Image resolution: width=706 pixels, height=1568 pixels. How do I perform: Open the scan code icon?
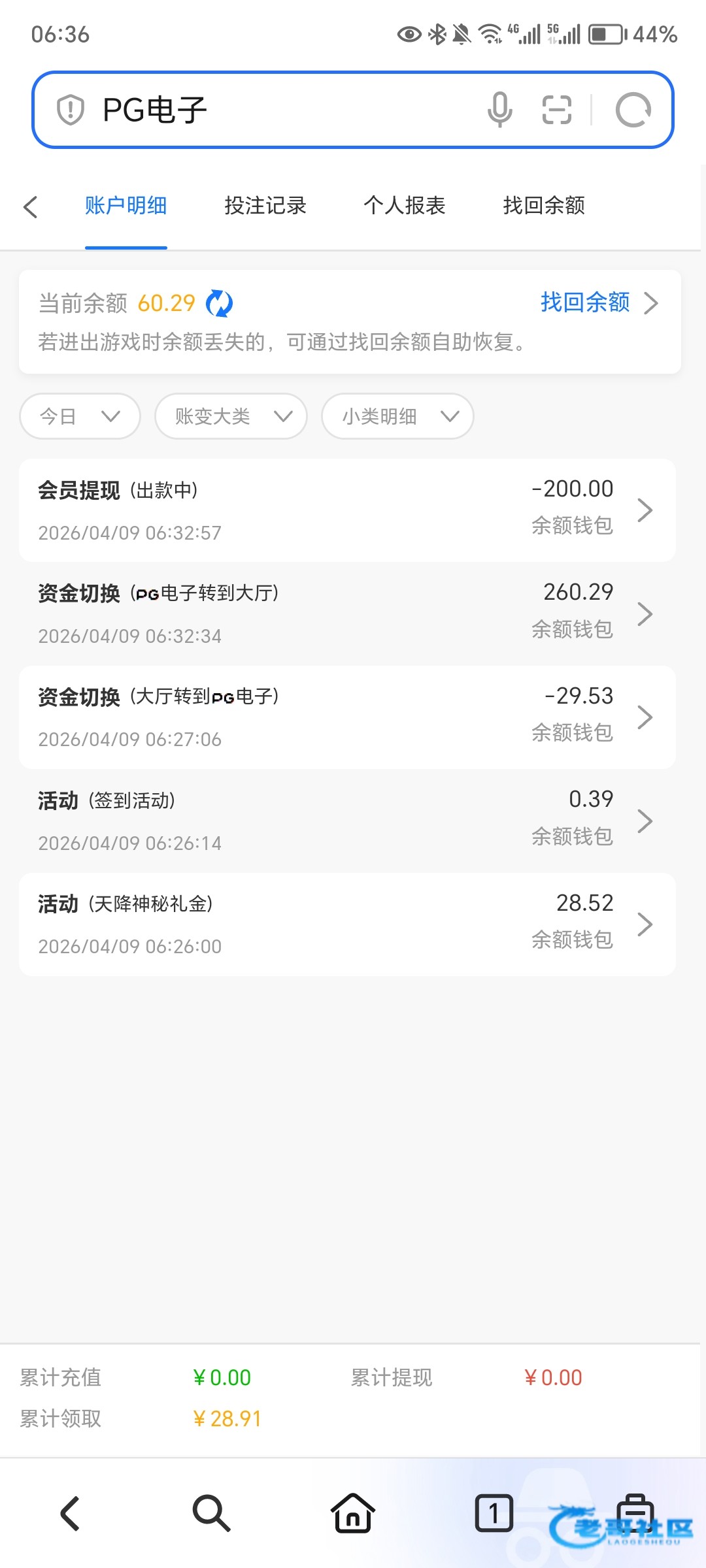point(557,110)
